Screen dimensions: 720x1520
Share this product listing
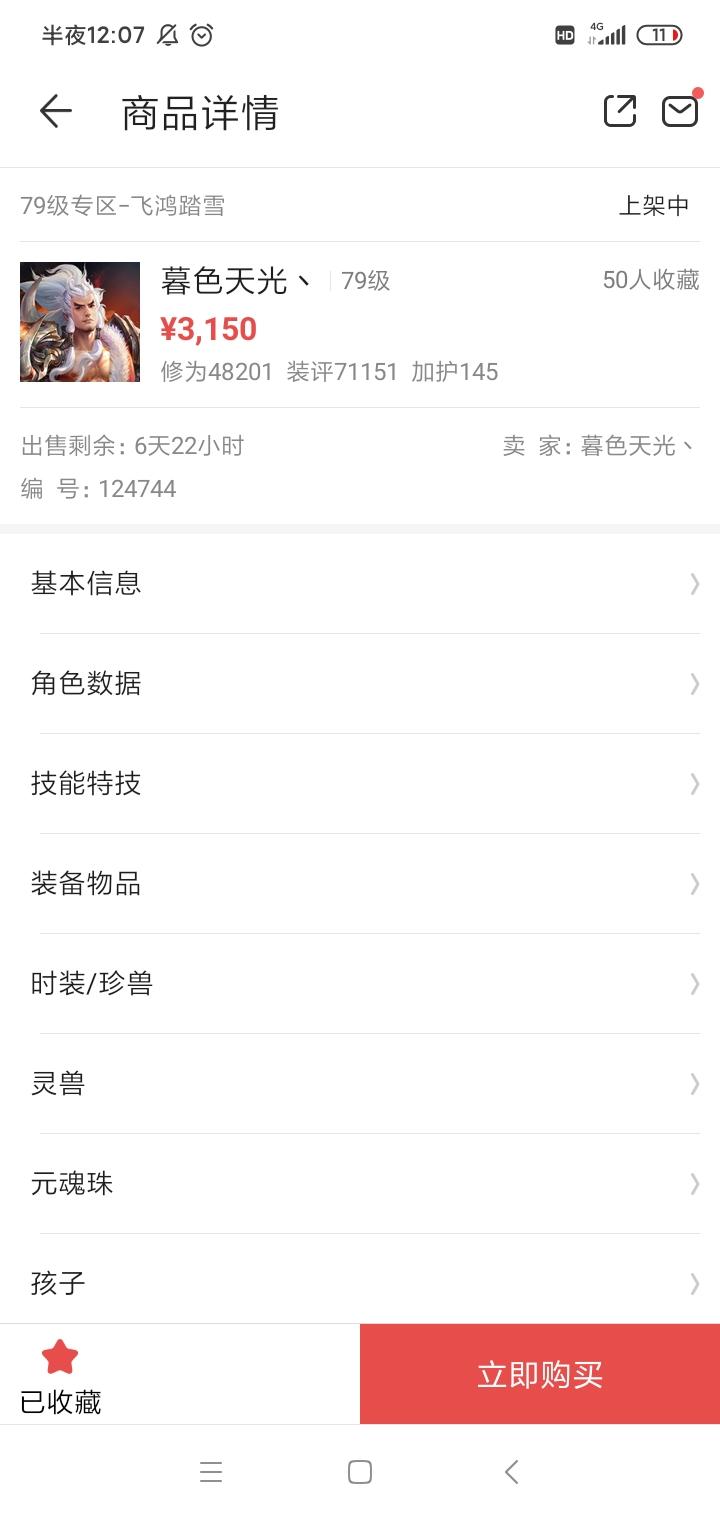point(620,111)
